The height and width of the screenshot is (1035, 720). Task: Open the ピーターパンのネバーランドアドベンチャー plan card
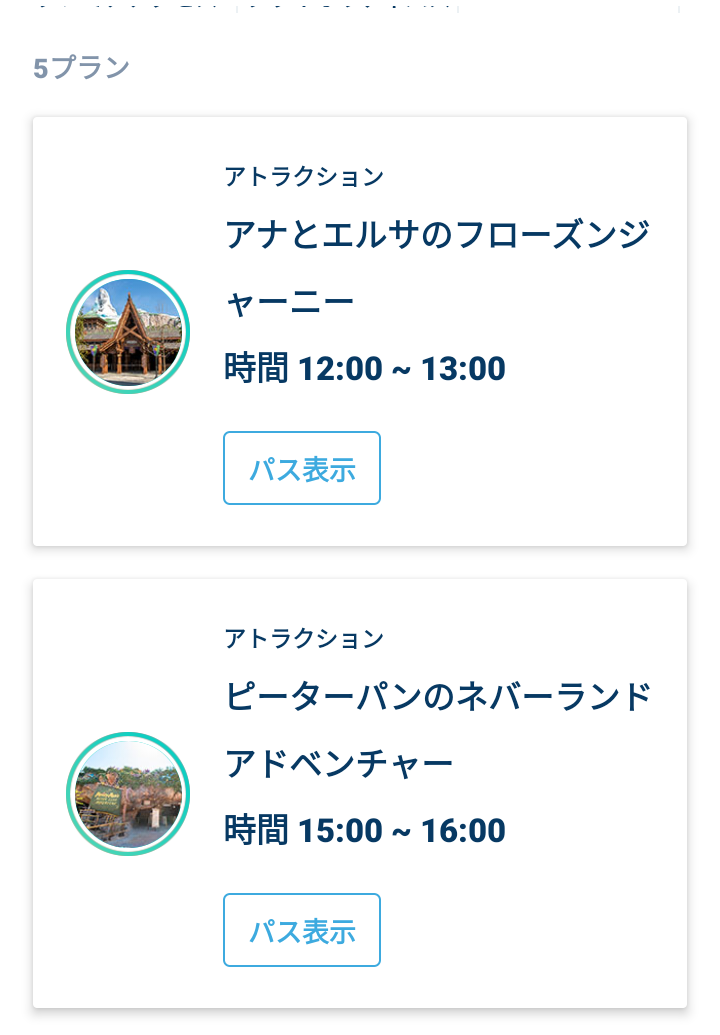(360, 793)
